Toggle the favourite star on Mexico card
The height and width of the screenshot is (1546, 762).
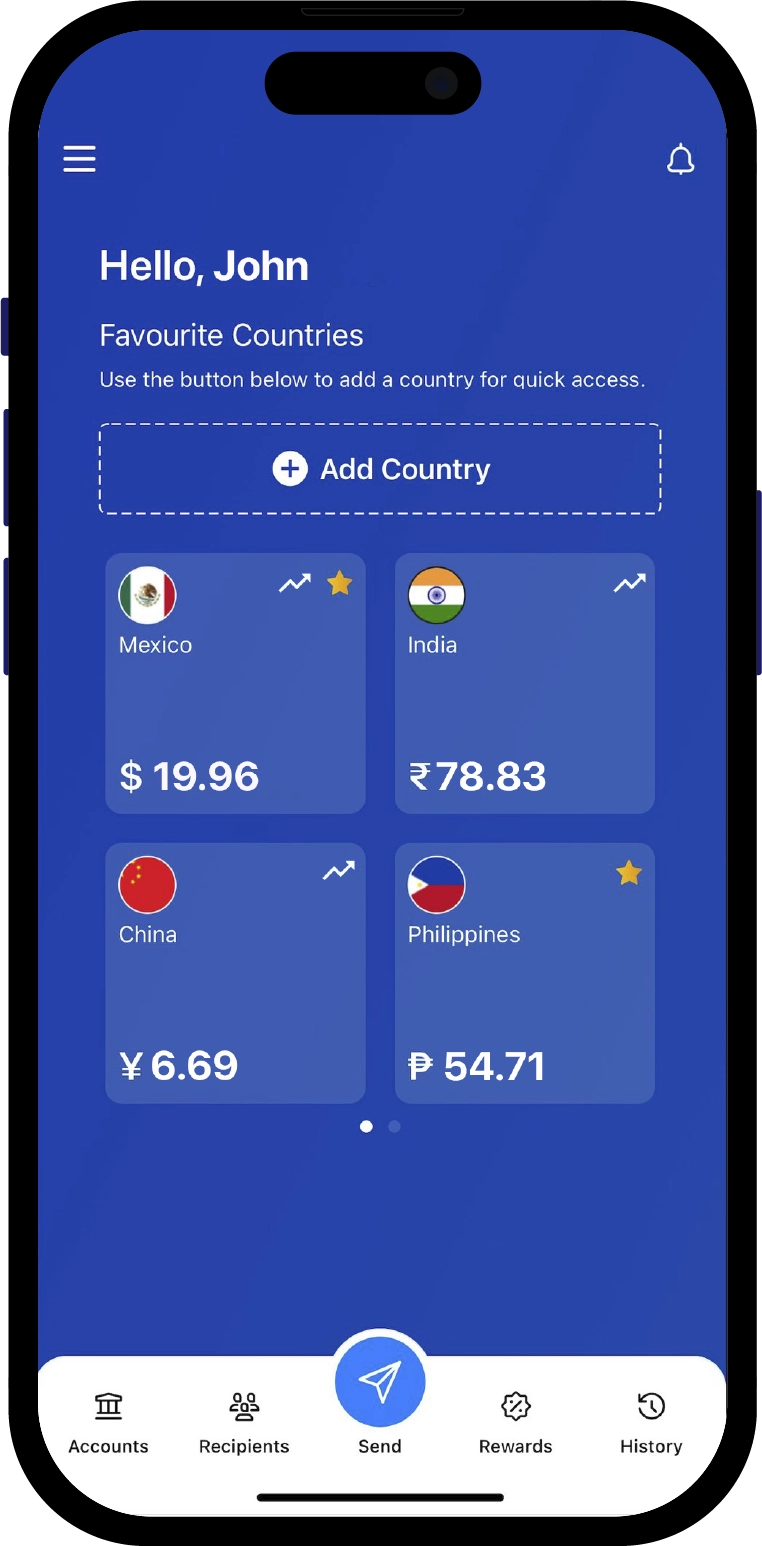pos(340,583)
